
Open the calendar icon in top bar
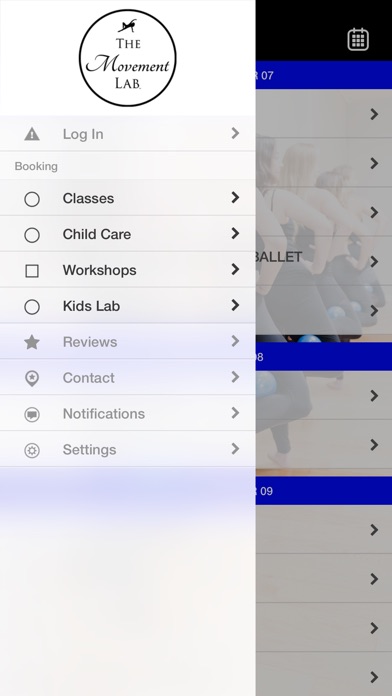358,40
